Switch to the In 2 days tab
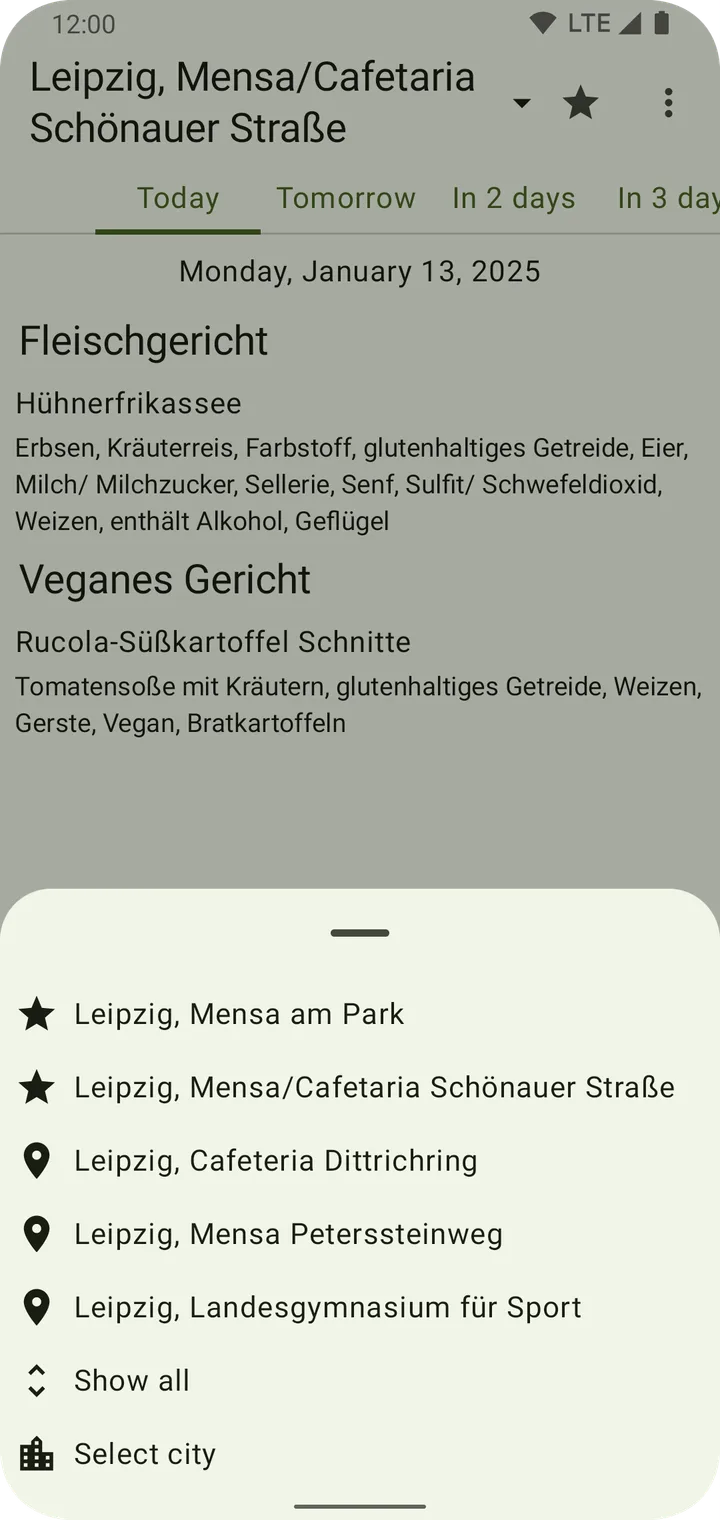This screenshot has width=720, height=1520. coord(514,198)
